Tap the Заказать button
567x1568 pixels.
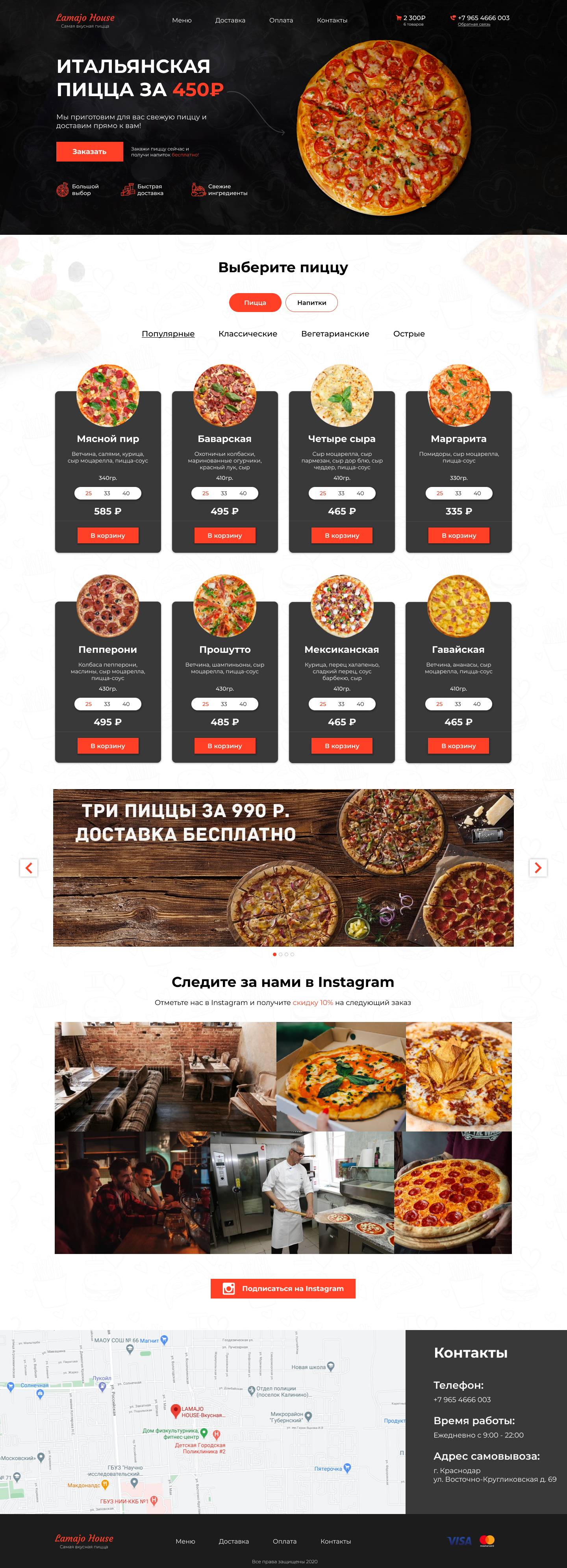coord(89,152)
